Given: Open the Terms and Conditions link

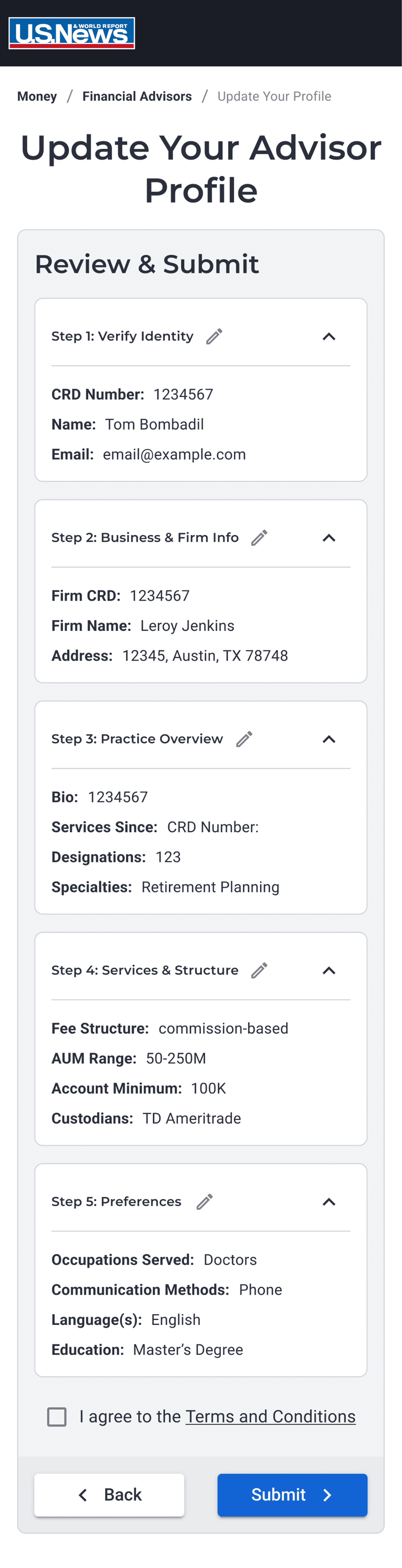Looking at the screenshot, I should [x=270, y=1417].
